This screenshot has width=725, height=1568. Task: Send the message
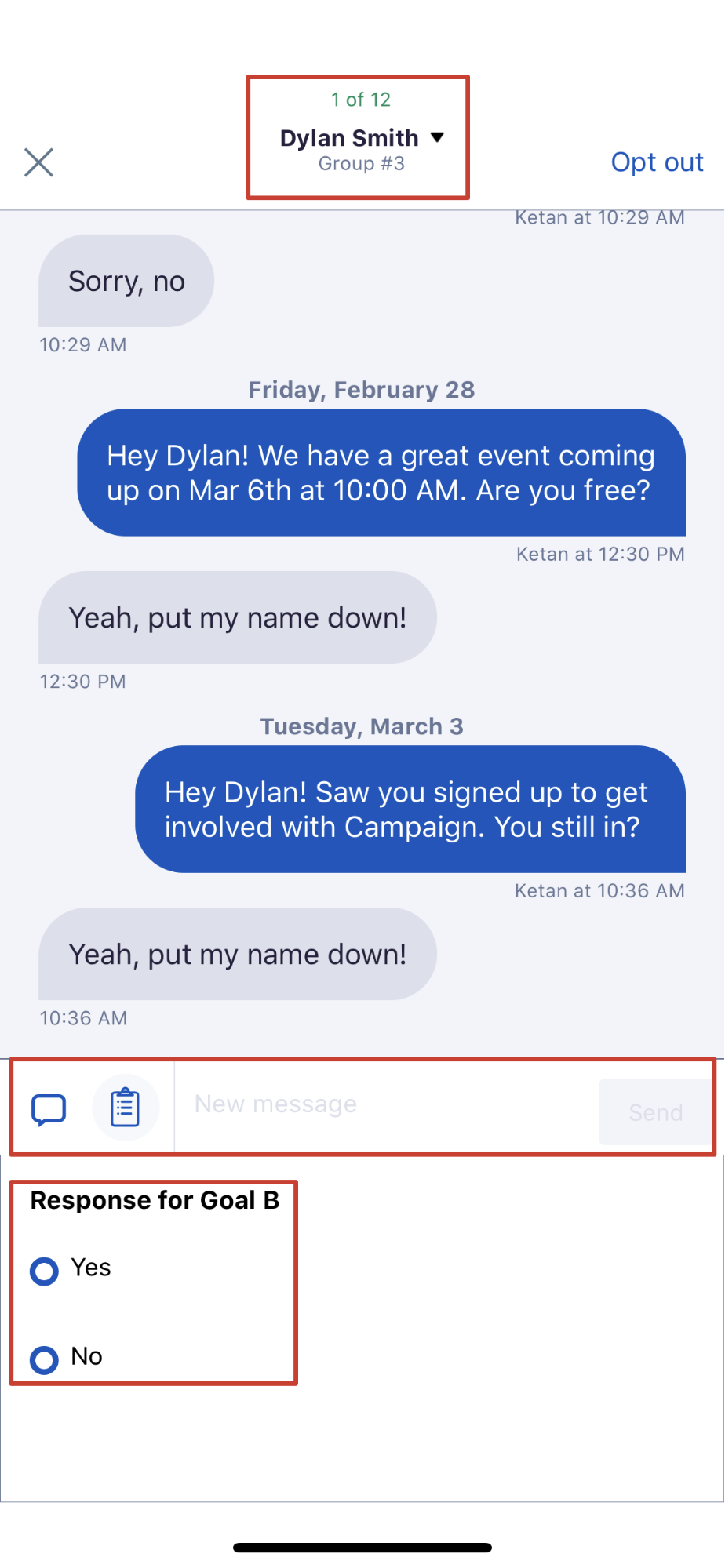click(x=655, y=1111)
